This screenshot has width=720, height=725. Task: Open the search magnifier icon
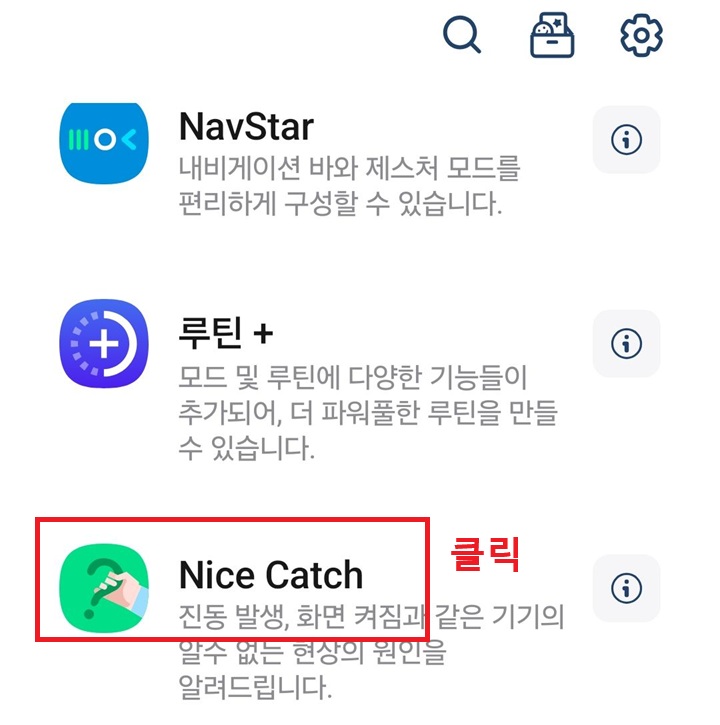click(x=461, y=34)
